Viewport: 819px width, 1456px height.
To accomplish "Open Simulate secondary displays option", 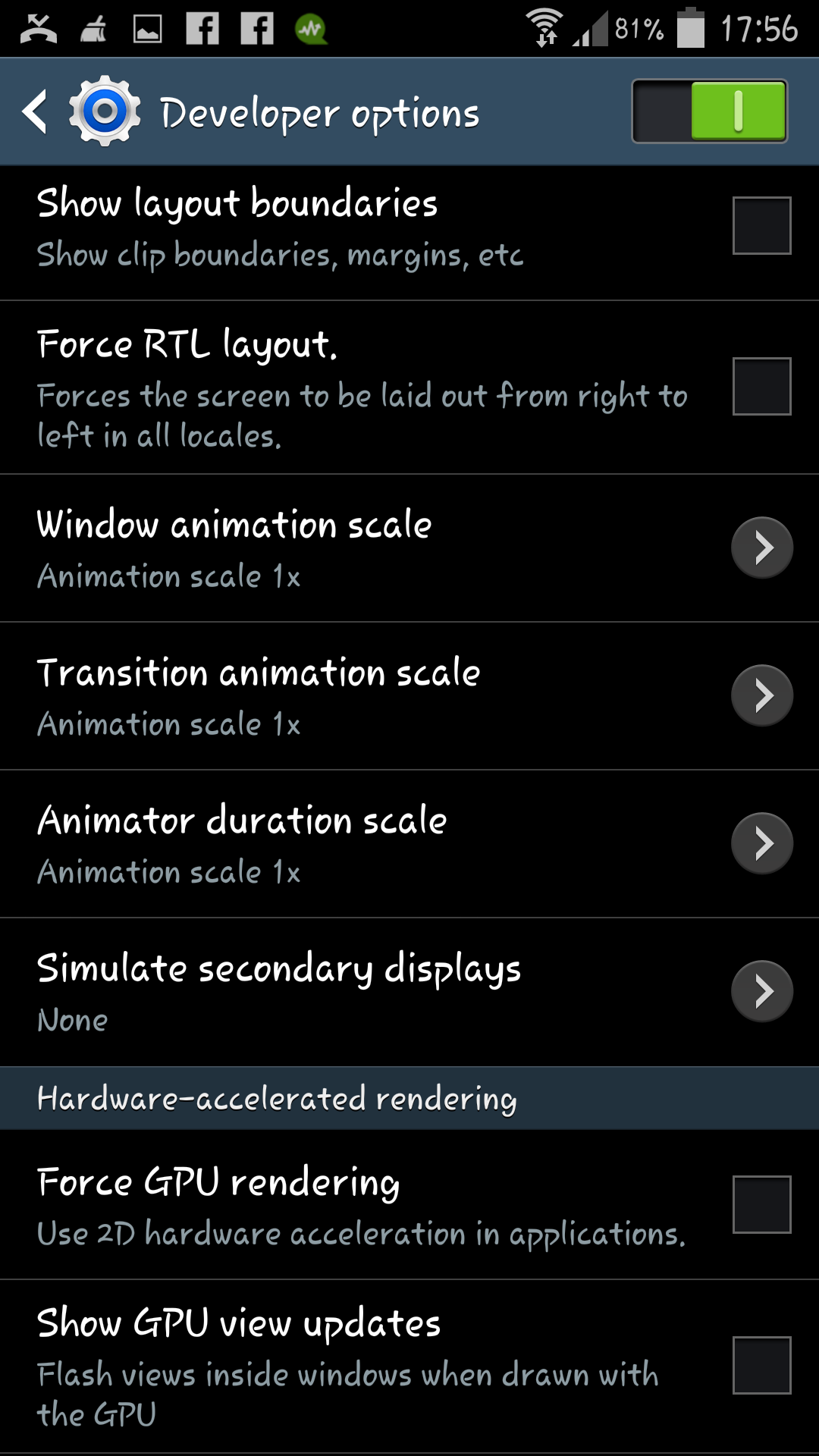I will coord(409,992).
